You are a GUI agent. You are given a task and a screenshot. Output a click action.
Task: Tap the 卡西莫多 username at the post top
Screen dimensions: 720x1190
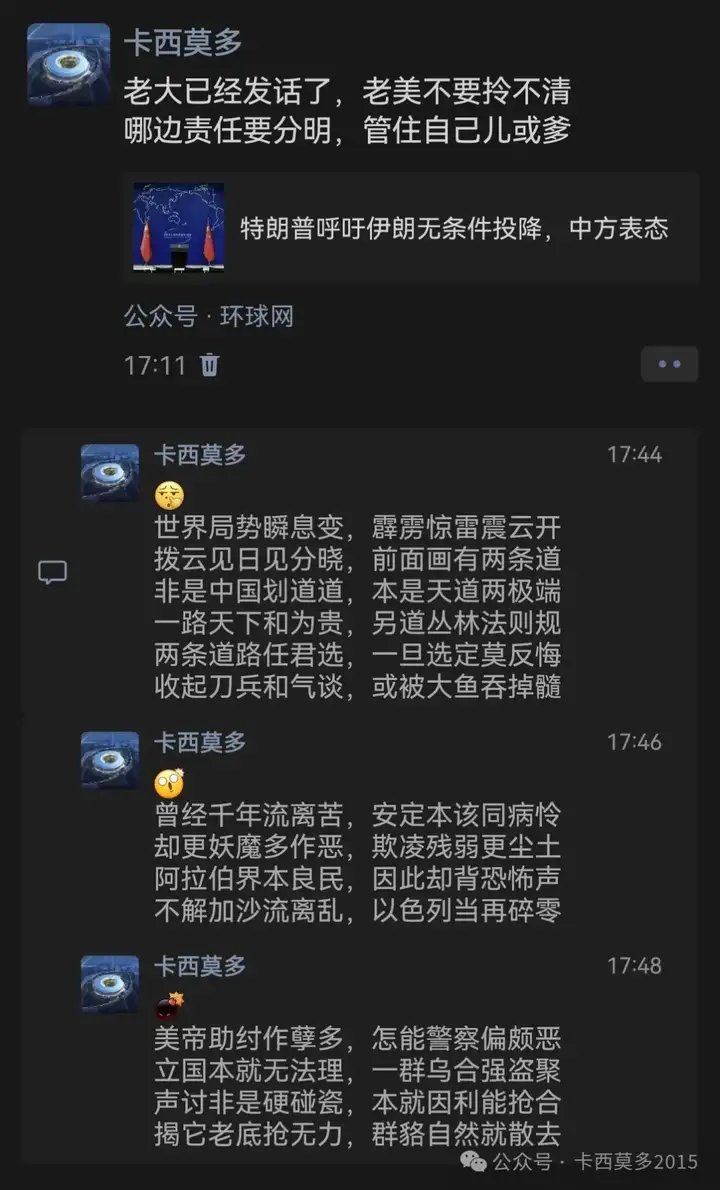(x=182, y=43)
